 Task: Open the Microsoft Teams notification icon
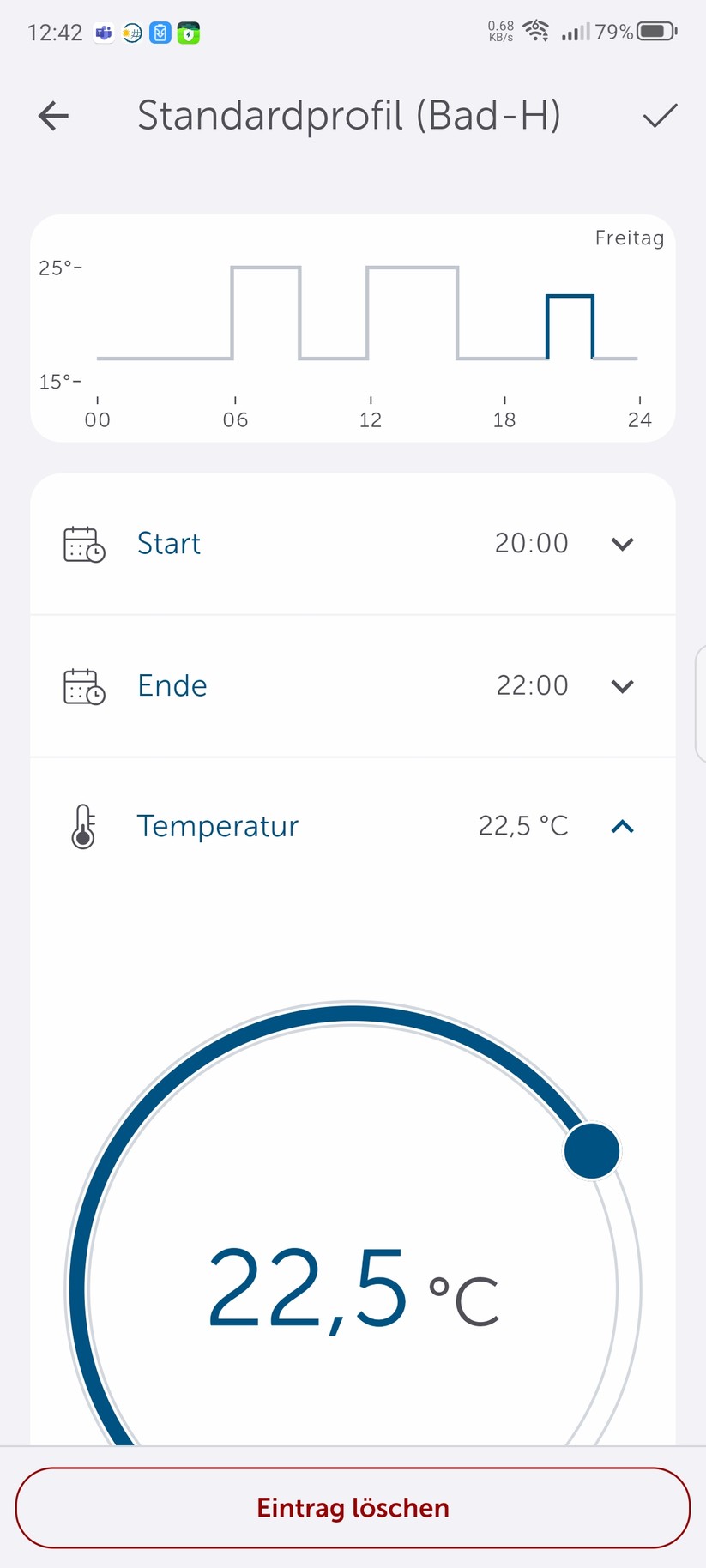click(103, 33)
